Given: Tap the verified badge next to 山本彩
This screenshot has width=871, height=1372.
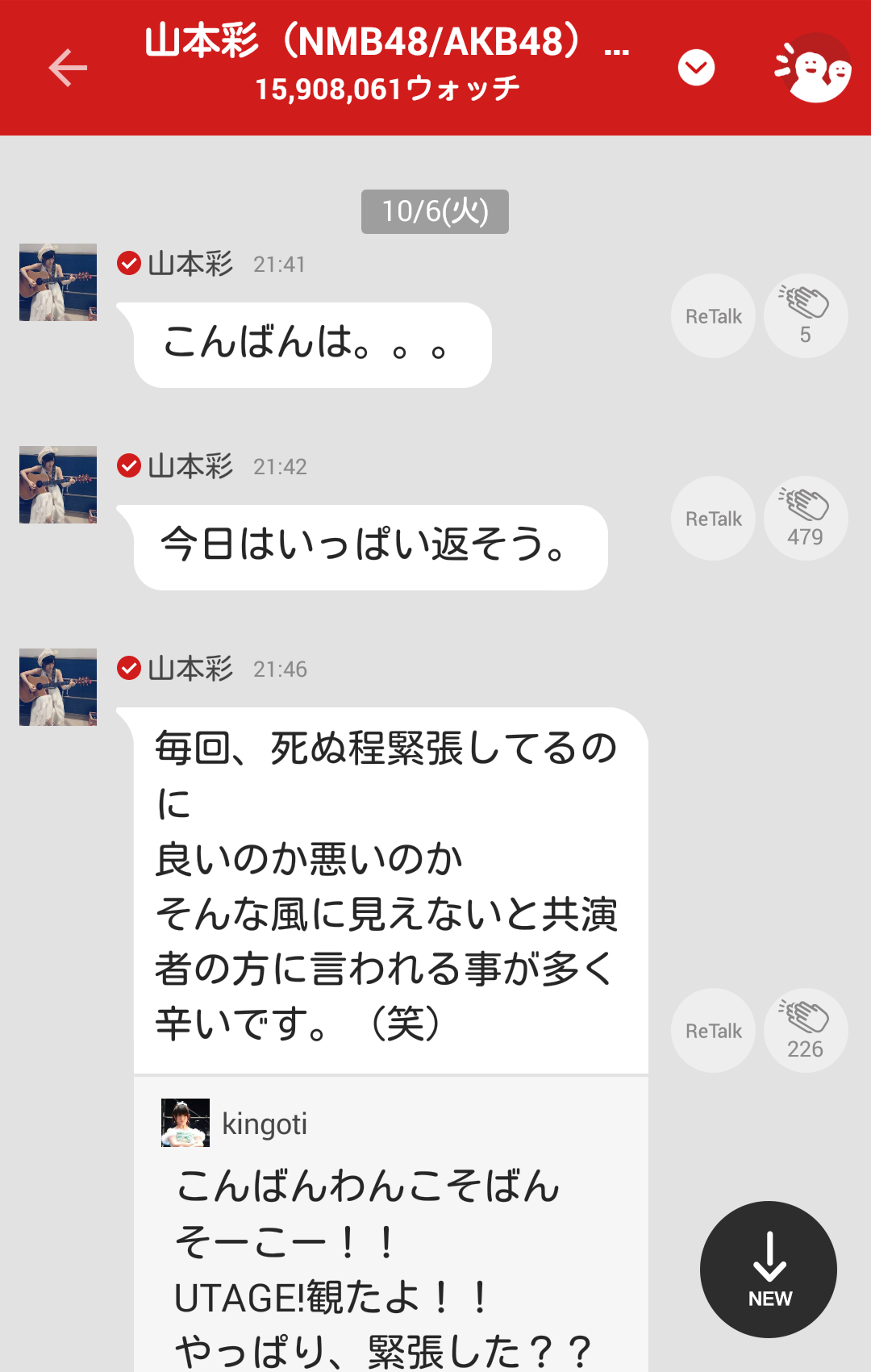Looking at the screenshot, I should (129, 264).
